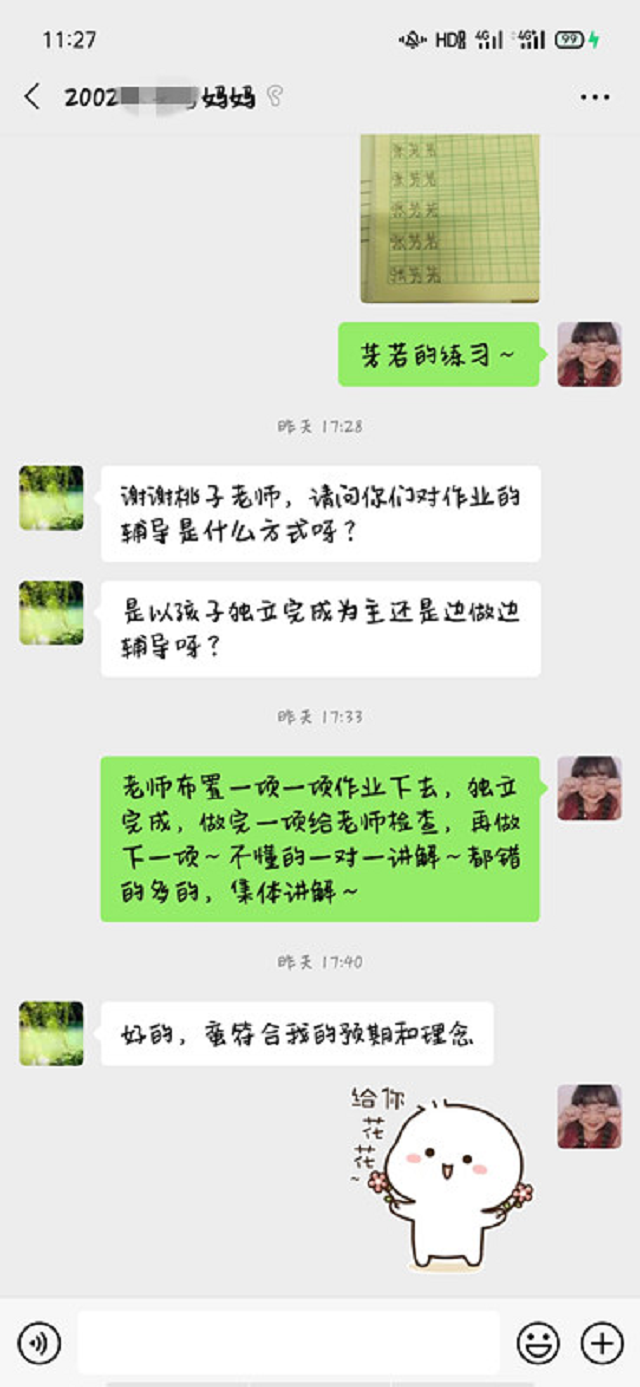Switch to voice message input
This screenshot has width=640, height=1387.
coord(39,1343)
